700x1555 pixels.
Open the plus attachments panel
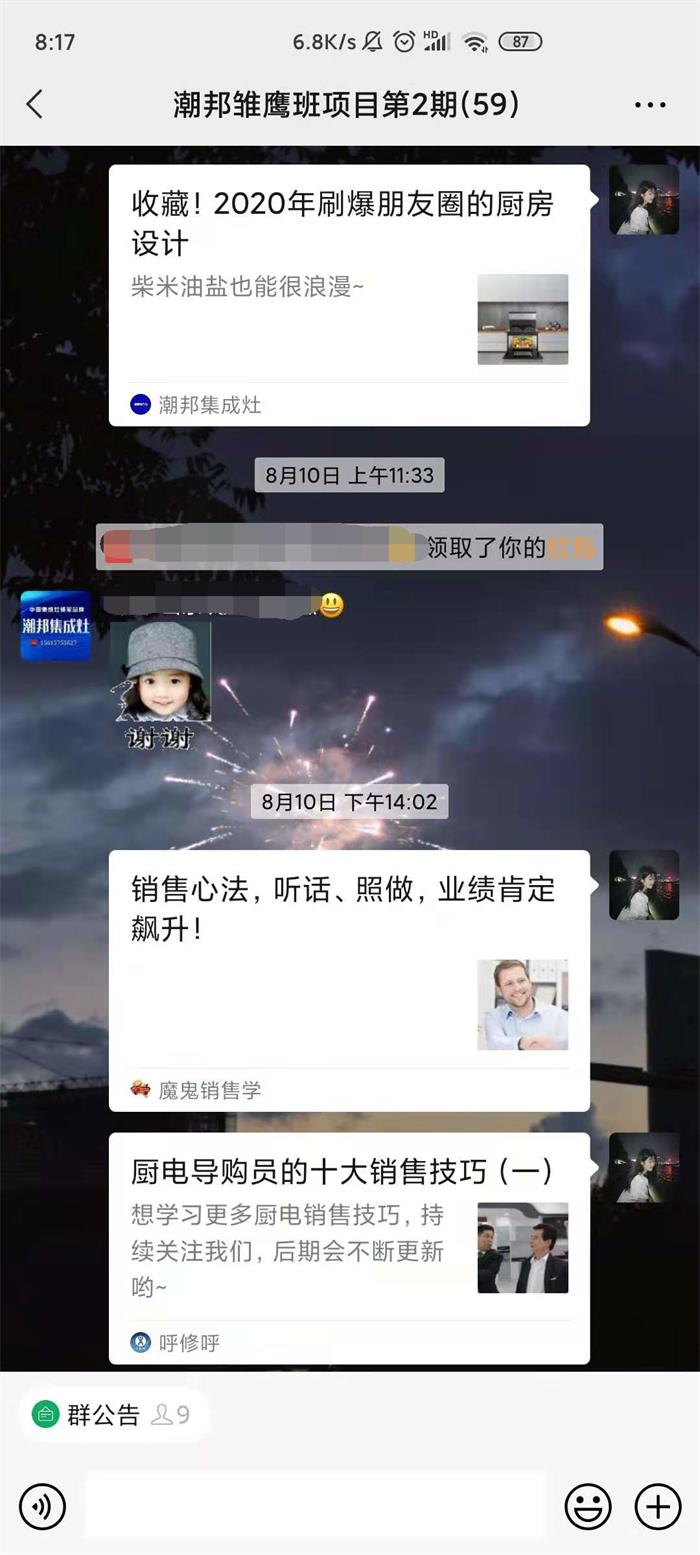click(x=658, y=1506)
